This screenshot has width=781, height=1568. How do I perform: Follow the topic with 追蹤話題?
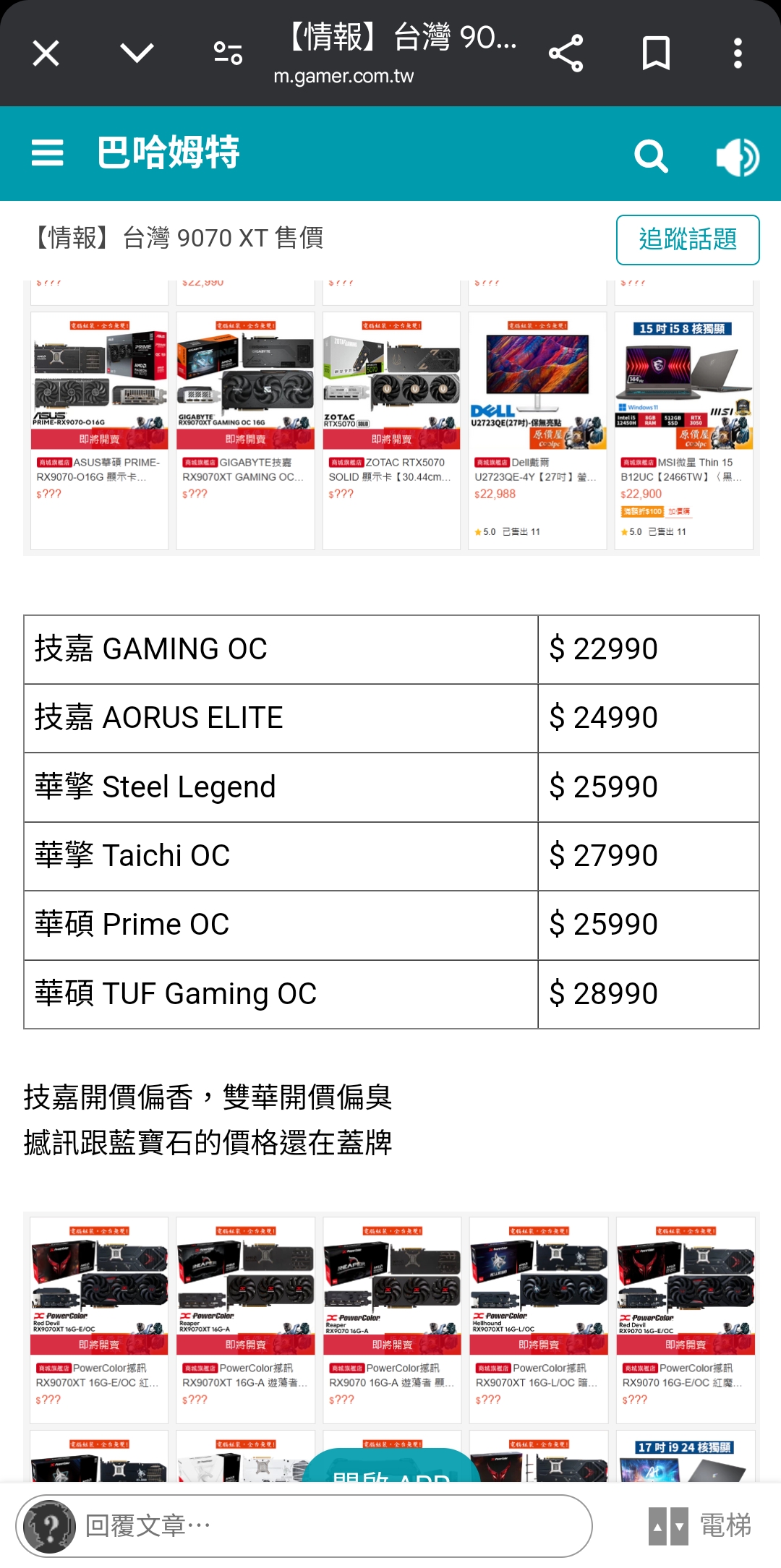pyautogui.click(x=688, y=239)
